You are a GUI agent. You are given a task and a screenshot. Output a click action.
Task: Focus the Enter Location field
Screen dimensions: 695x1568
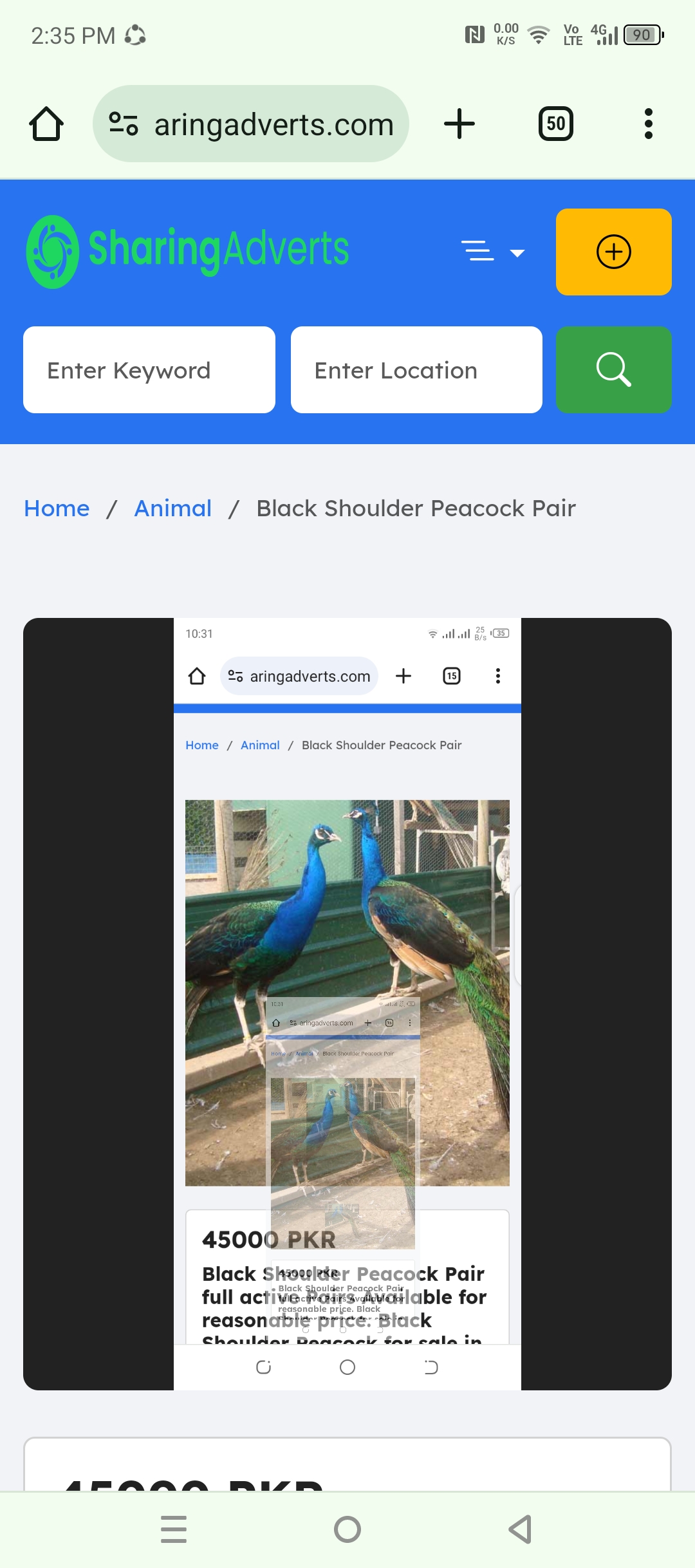tap(416, 370)
